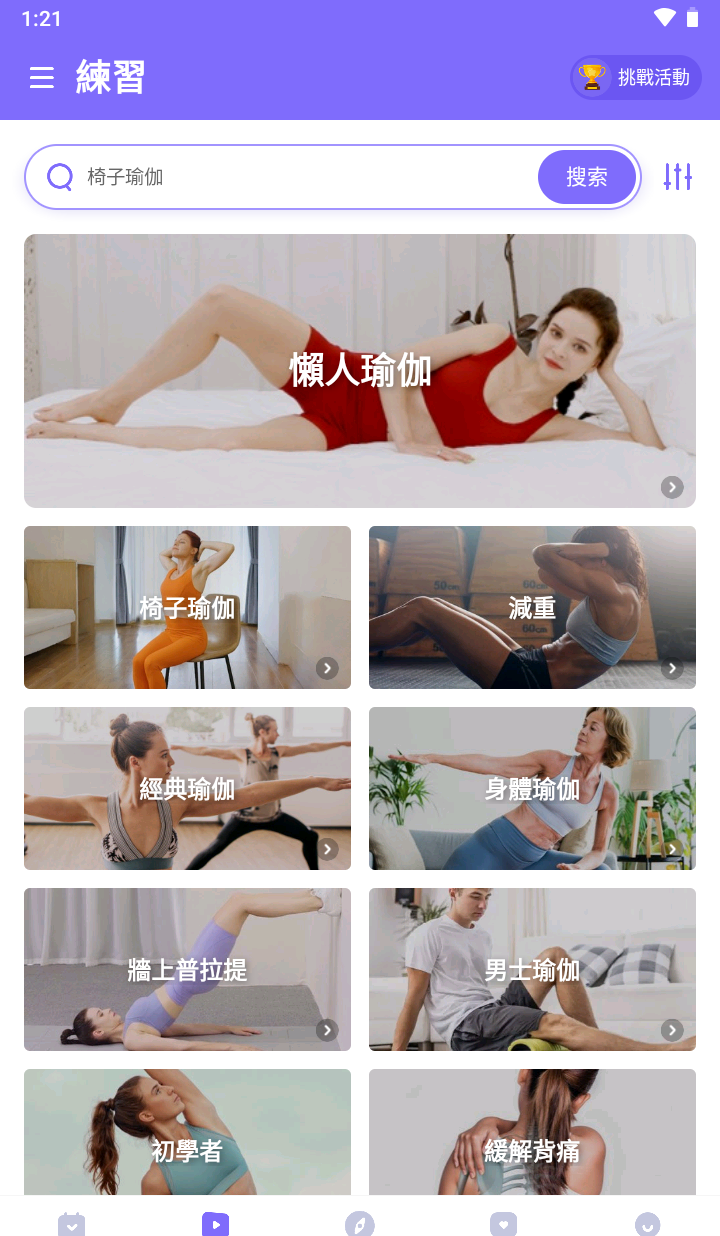The height and width of the screenshot is (1236, 720).
Task: Open the 男士瑜伽 workout card
Action: tap(532, 969)
